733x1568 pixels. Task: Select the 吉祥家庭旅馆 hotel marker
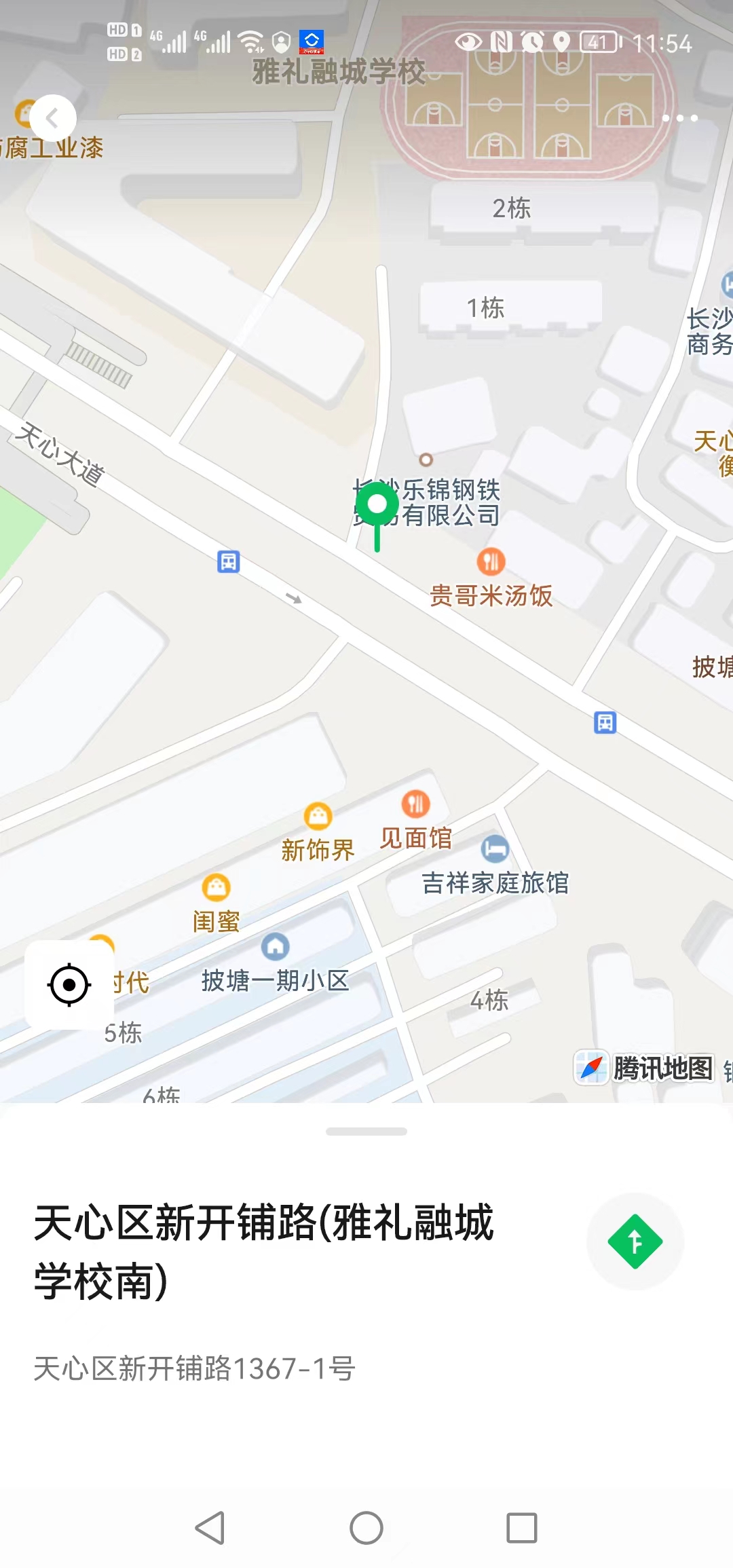pos(495,848)
